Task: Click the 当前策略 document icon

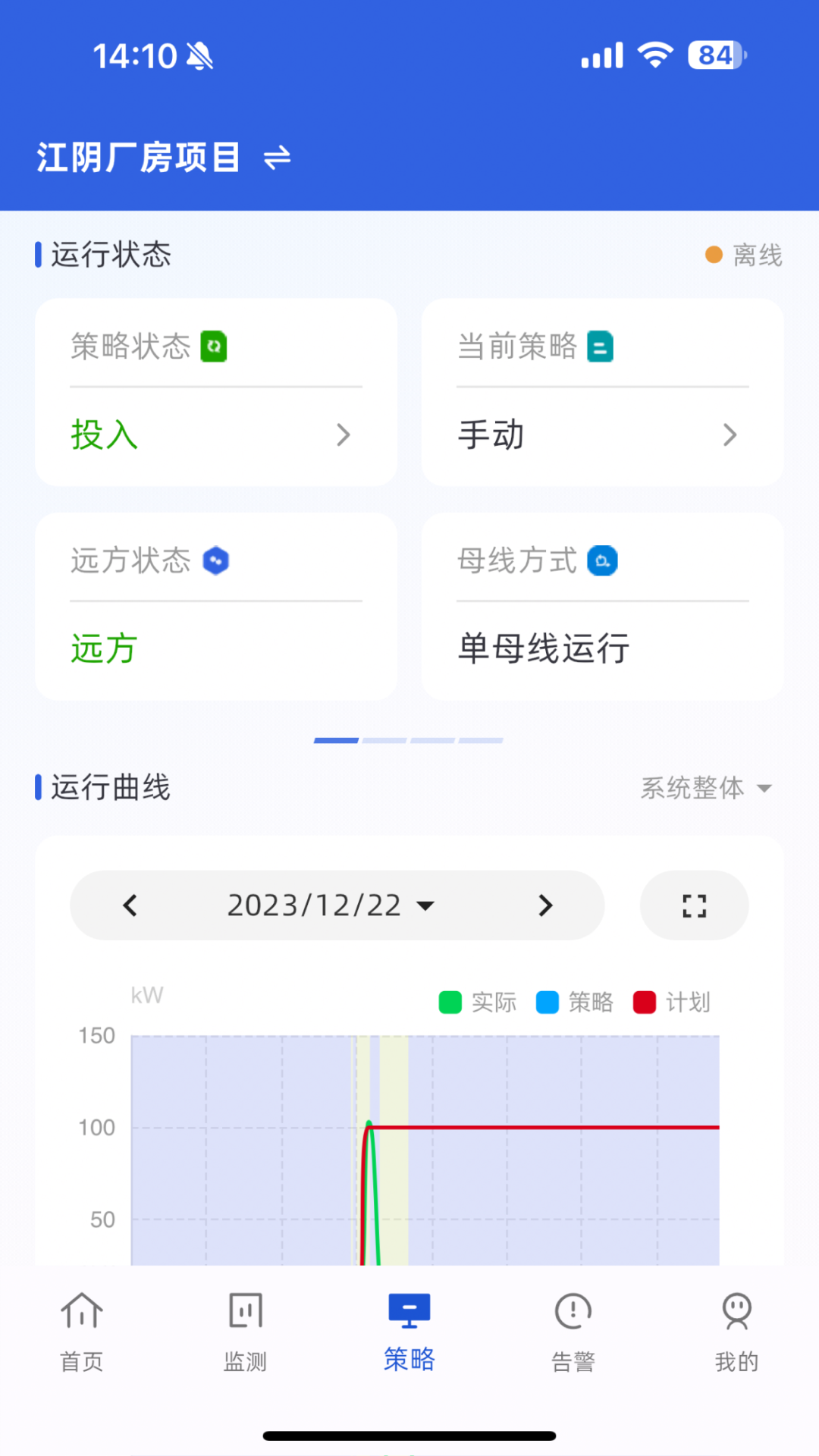Action: coord(600,347)
